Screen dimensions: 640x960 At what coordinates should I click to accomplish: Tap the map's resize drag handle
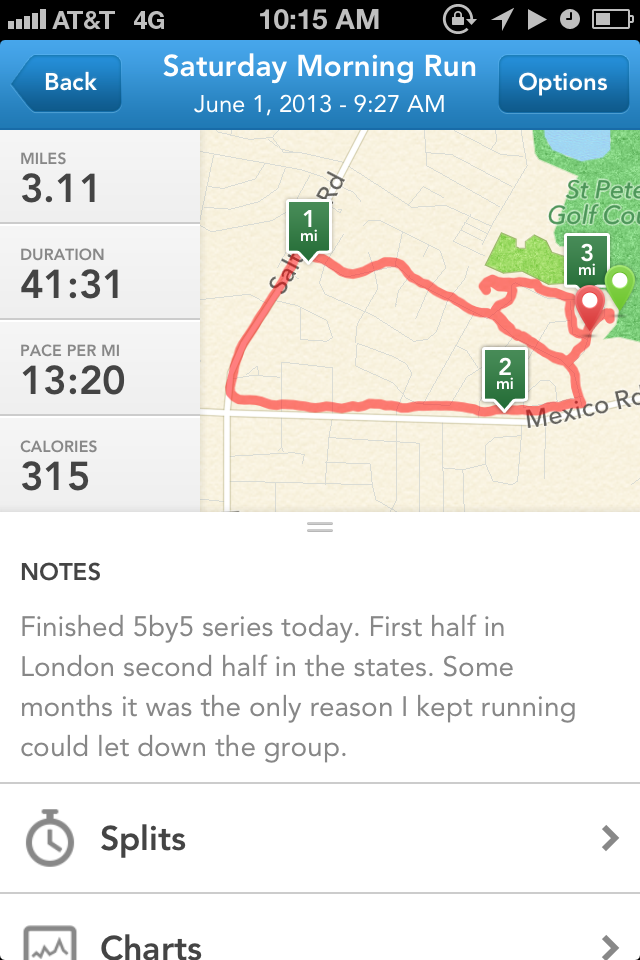pos(320,527)
